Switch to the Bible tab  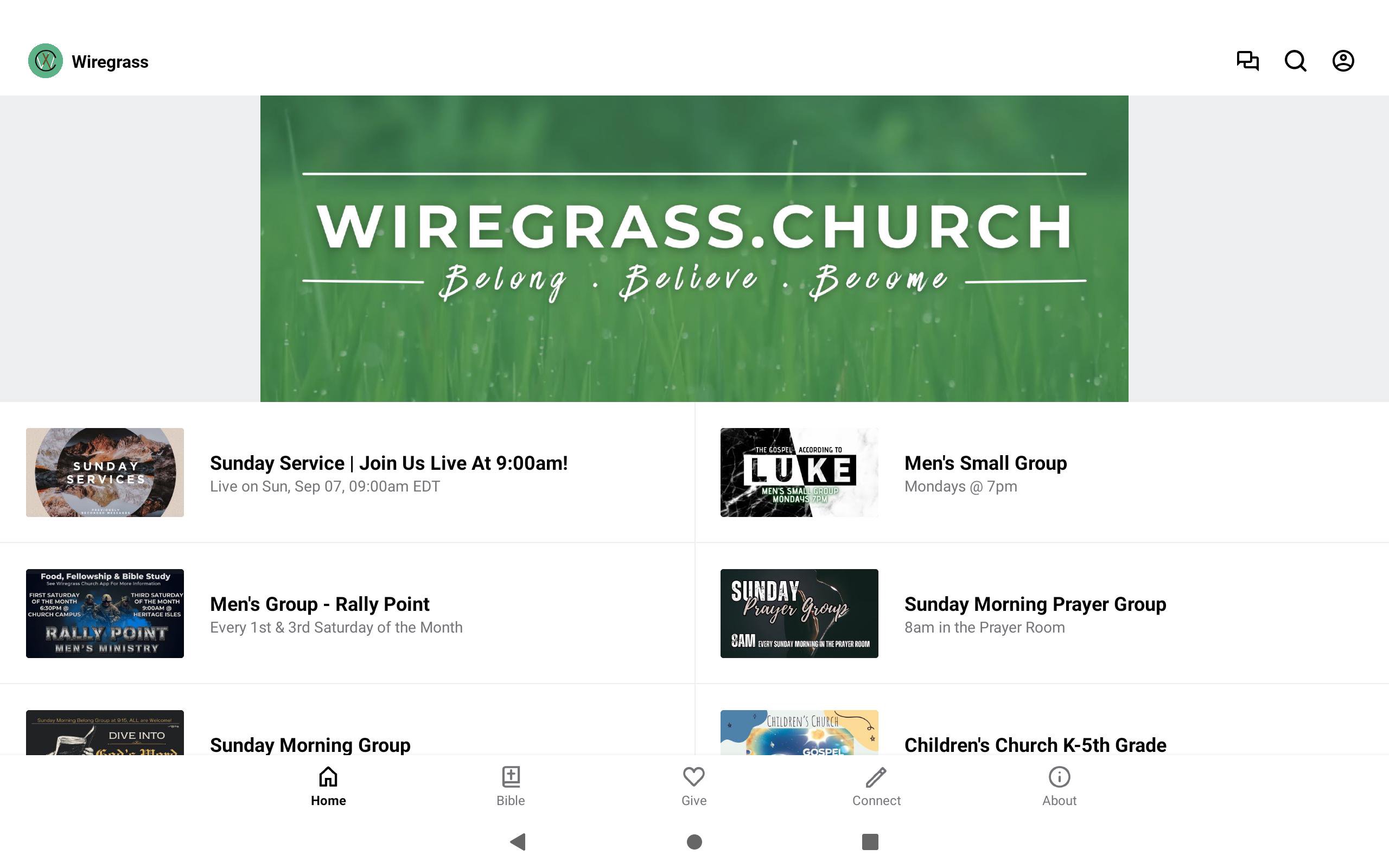coord(510,786)
